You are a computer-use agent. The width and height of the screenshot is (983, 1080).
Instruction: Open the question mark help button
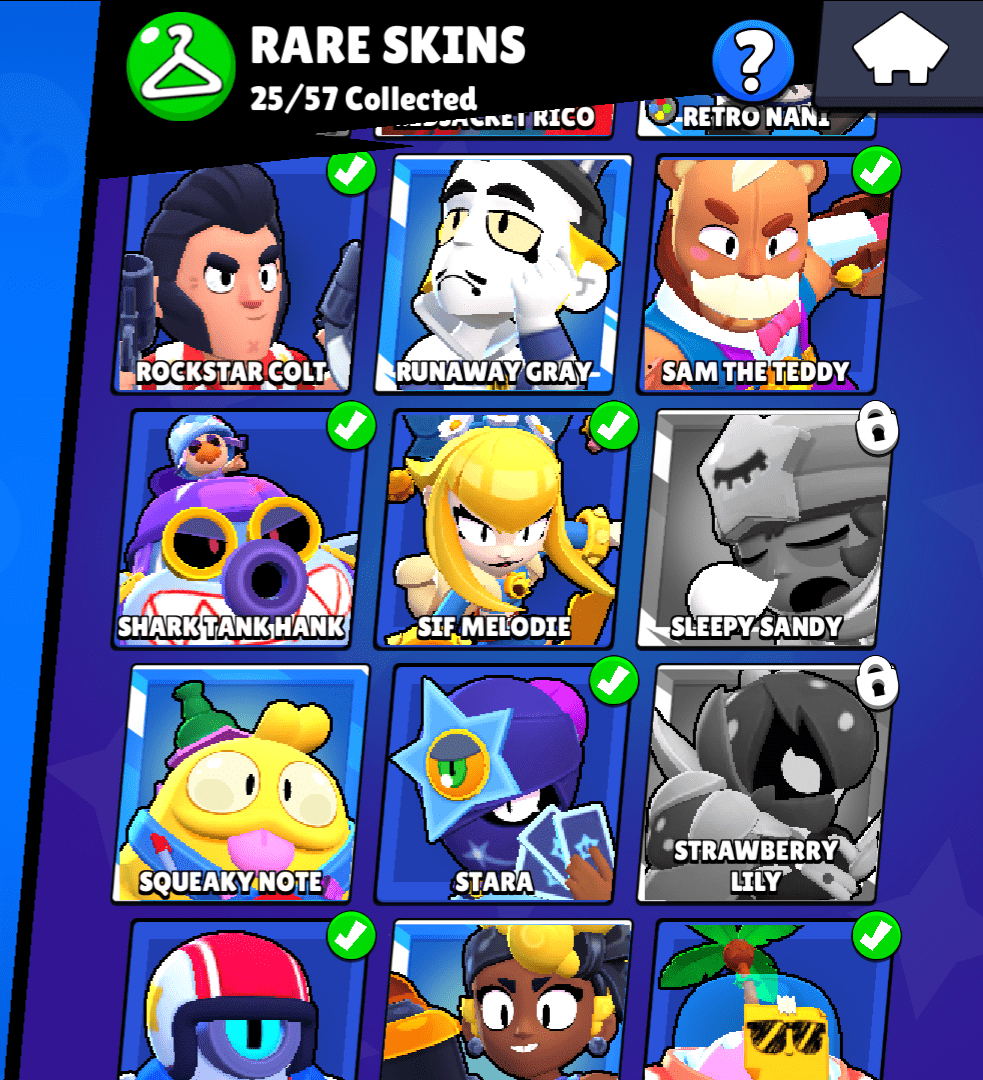[x=752, y=60]
